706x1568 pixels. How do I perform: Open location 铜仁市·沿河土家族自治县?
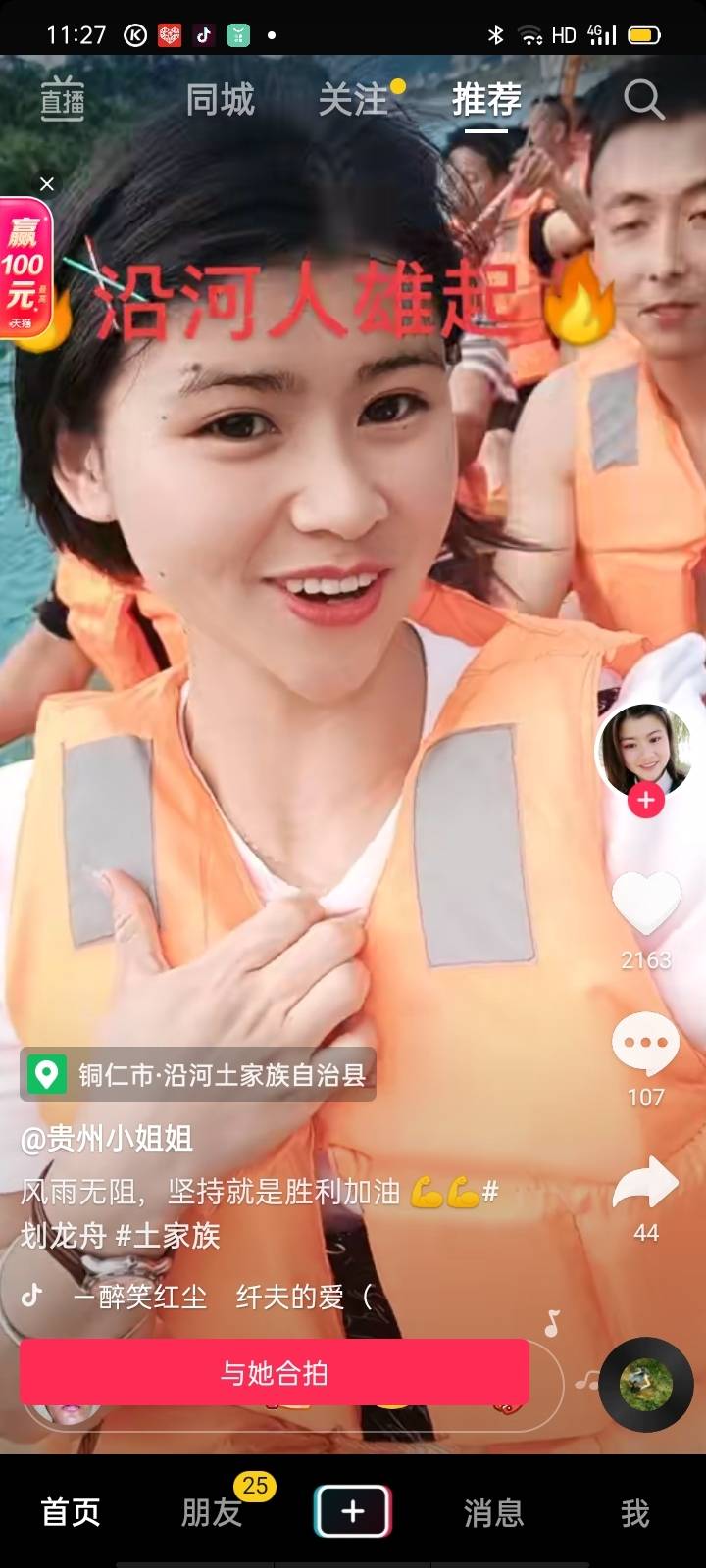click(198, 1074)
